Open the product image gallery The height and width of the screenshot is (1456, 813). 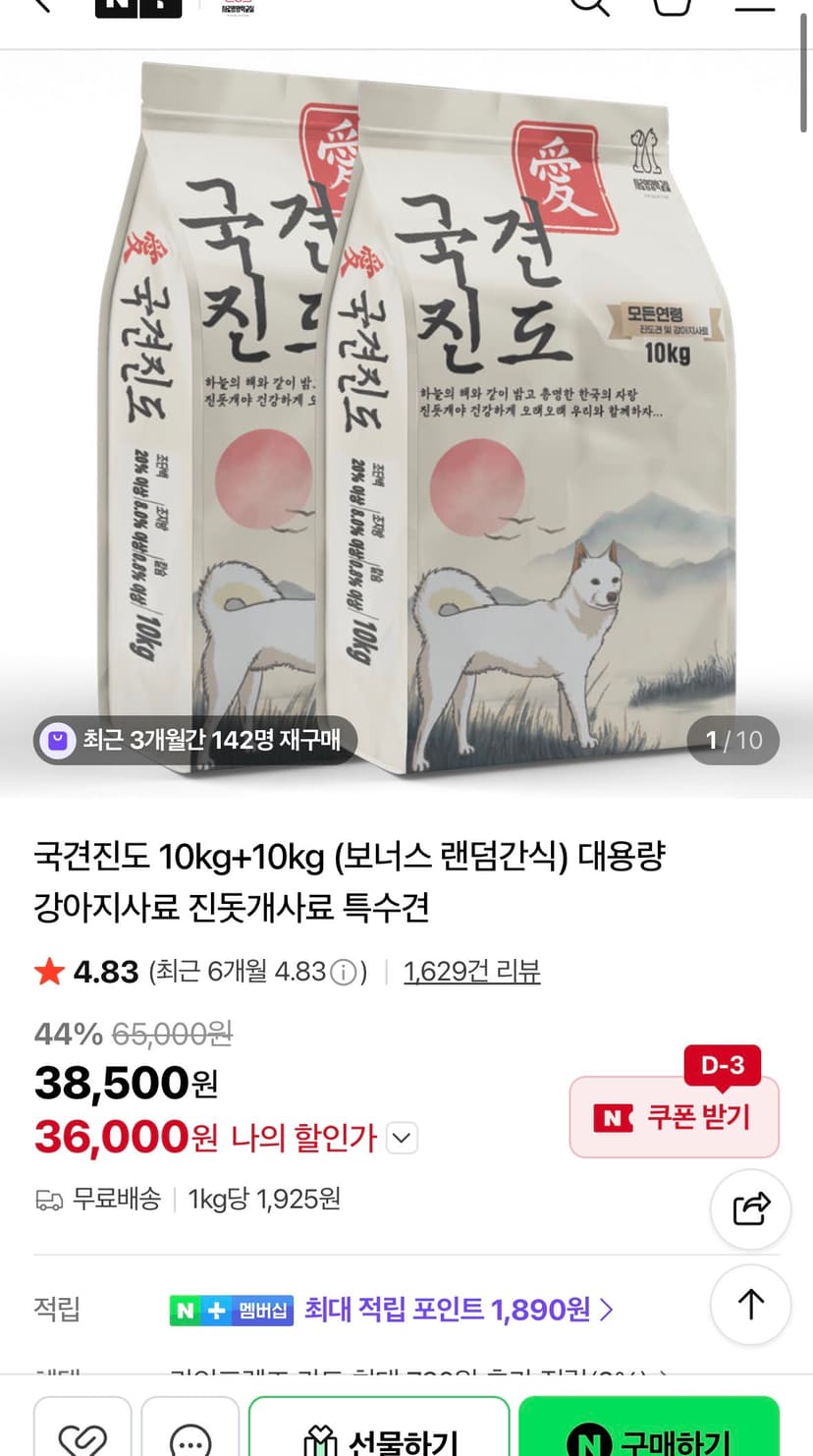(x=406, y=424)
